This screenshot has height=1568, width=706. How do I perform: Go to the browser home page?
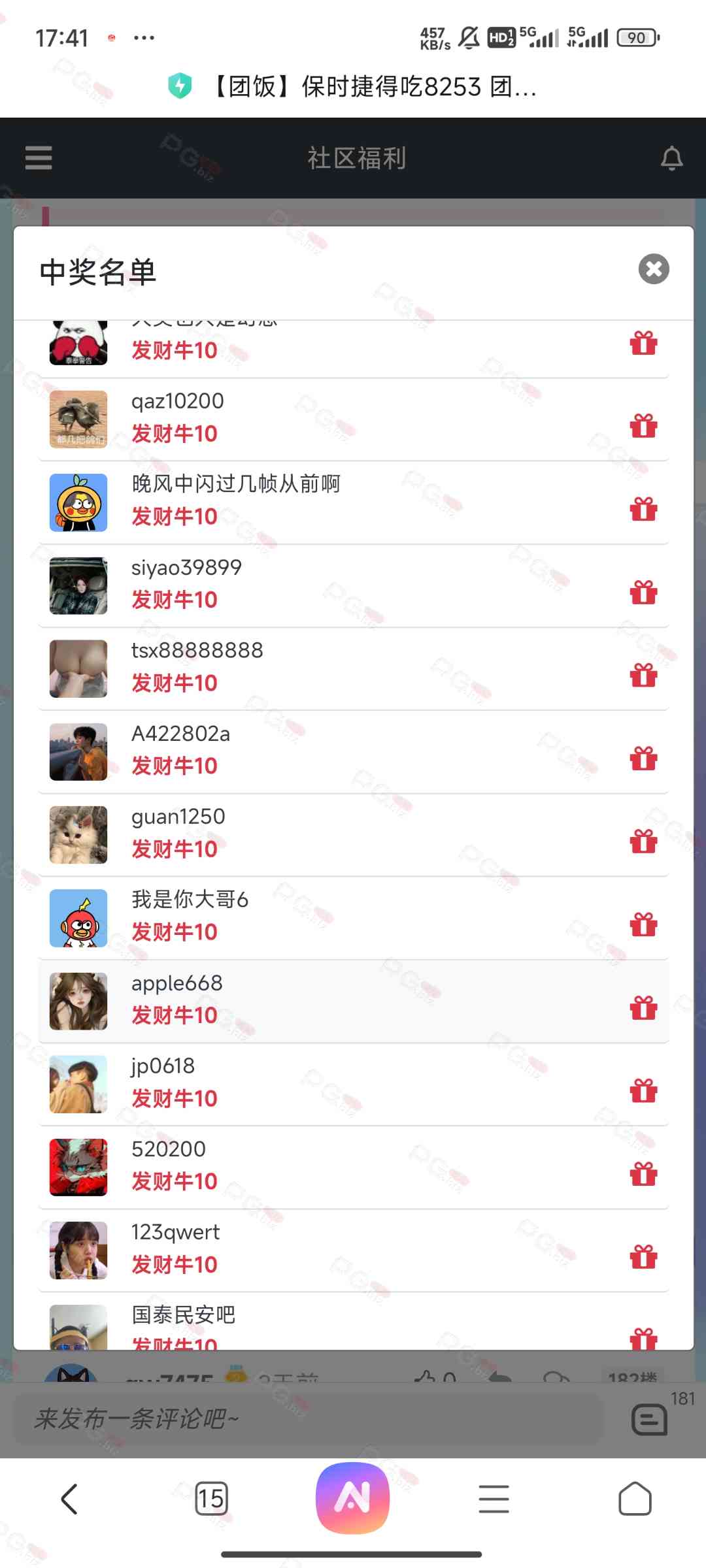click(x=635, y=1498)
